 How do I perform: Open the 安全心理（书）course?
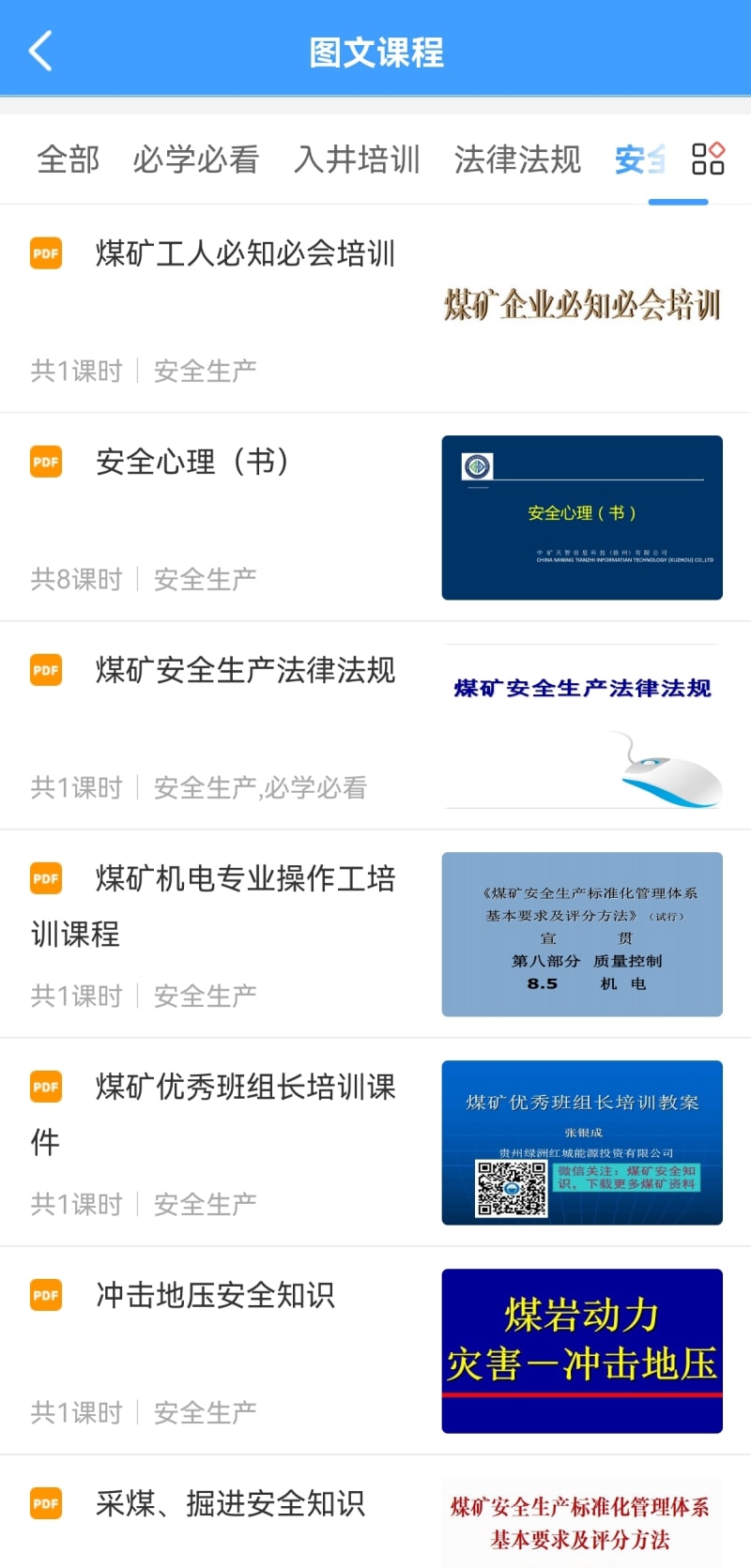point(192,462)
